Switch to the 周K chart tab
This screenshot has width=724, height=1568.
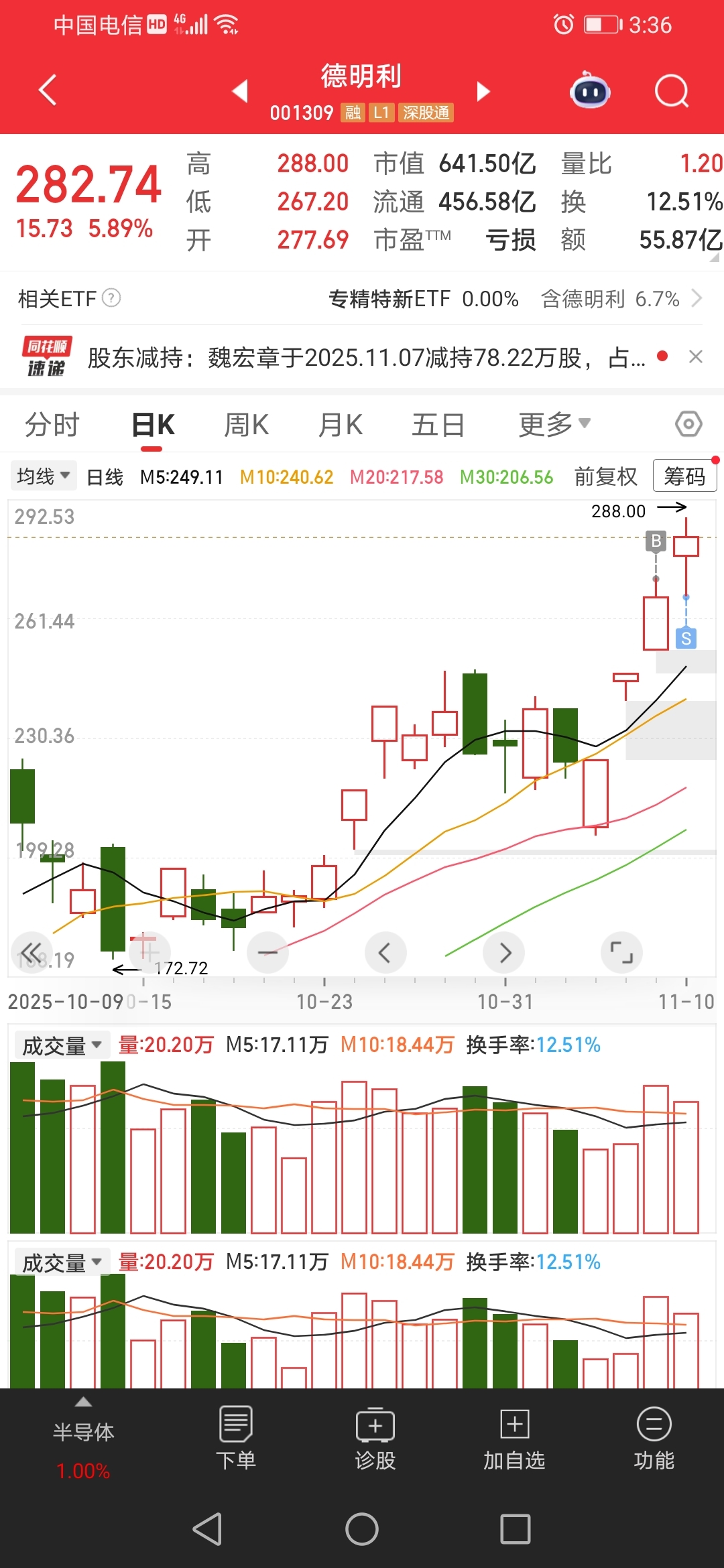pos(246,424)
